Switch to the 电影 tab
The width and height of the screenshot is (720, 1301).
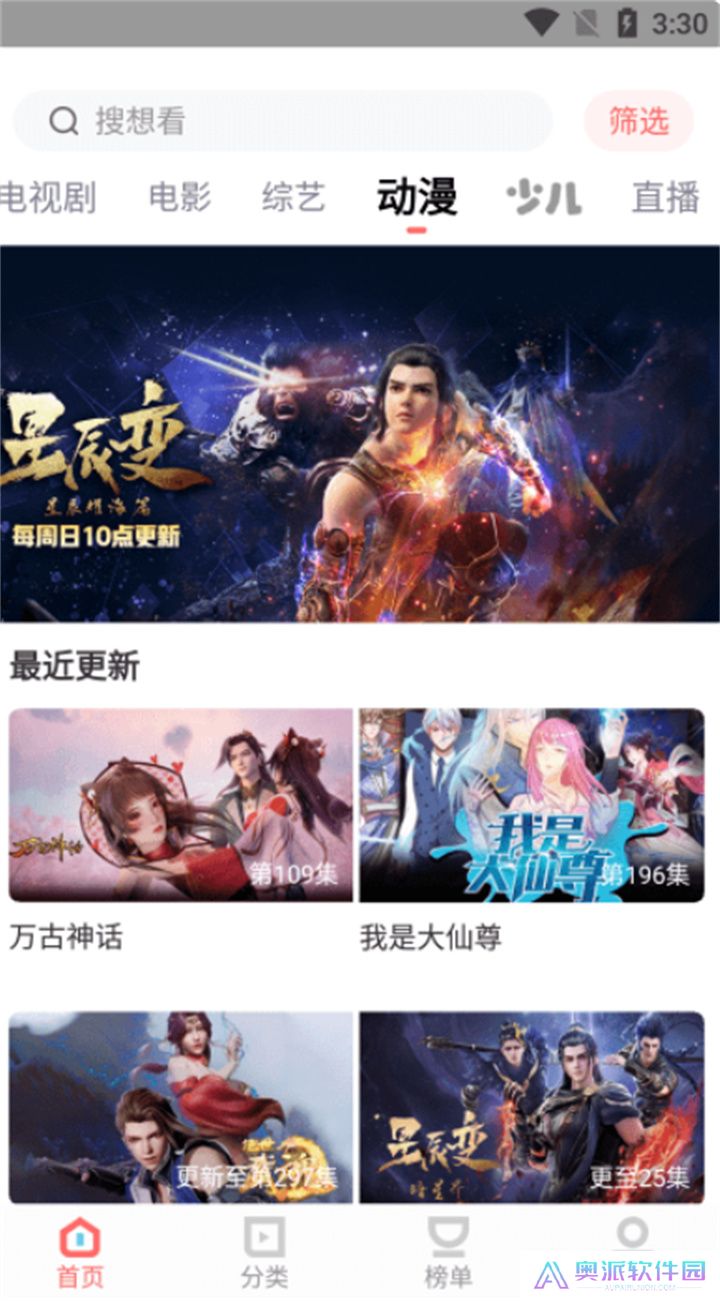pos(179,197)
